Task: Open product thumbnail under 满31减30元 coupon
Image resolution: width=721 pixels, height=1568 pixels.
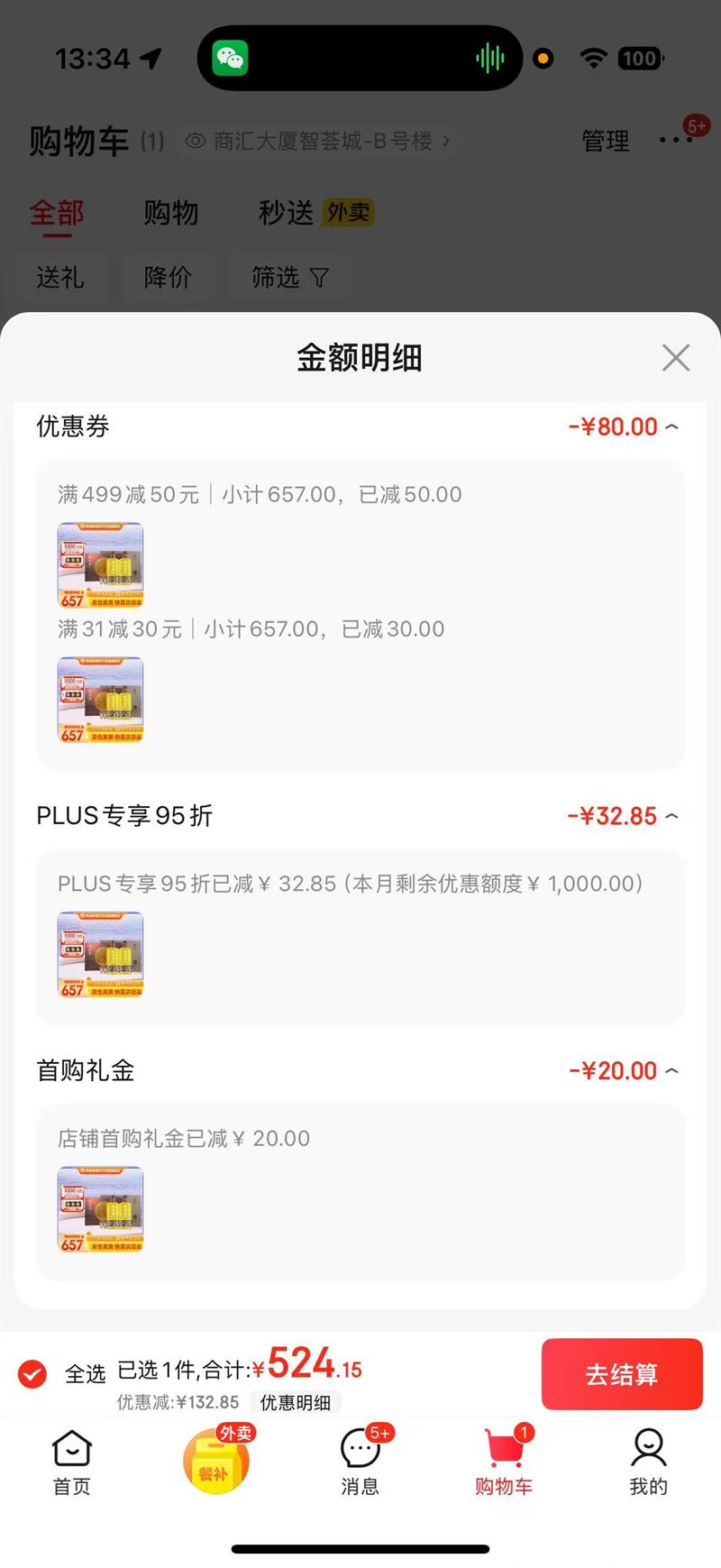Action: coord(100,700)
